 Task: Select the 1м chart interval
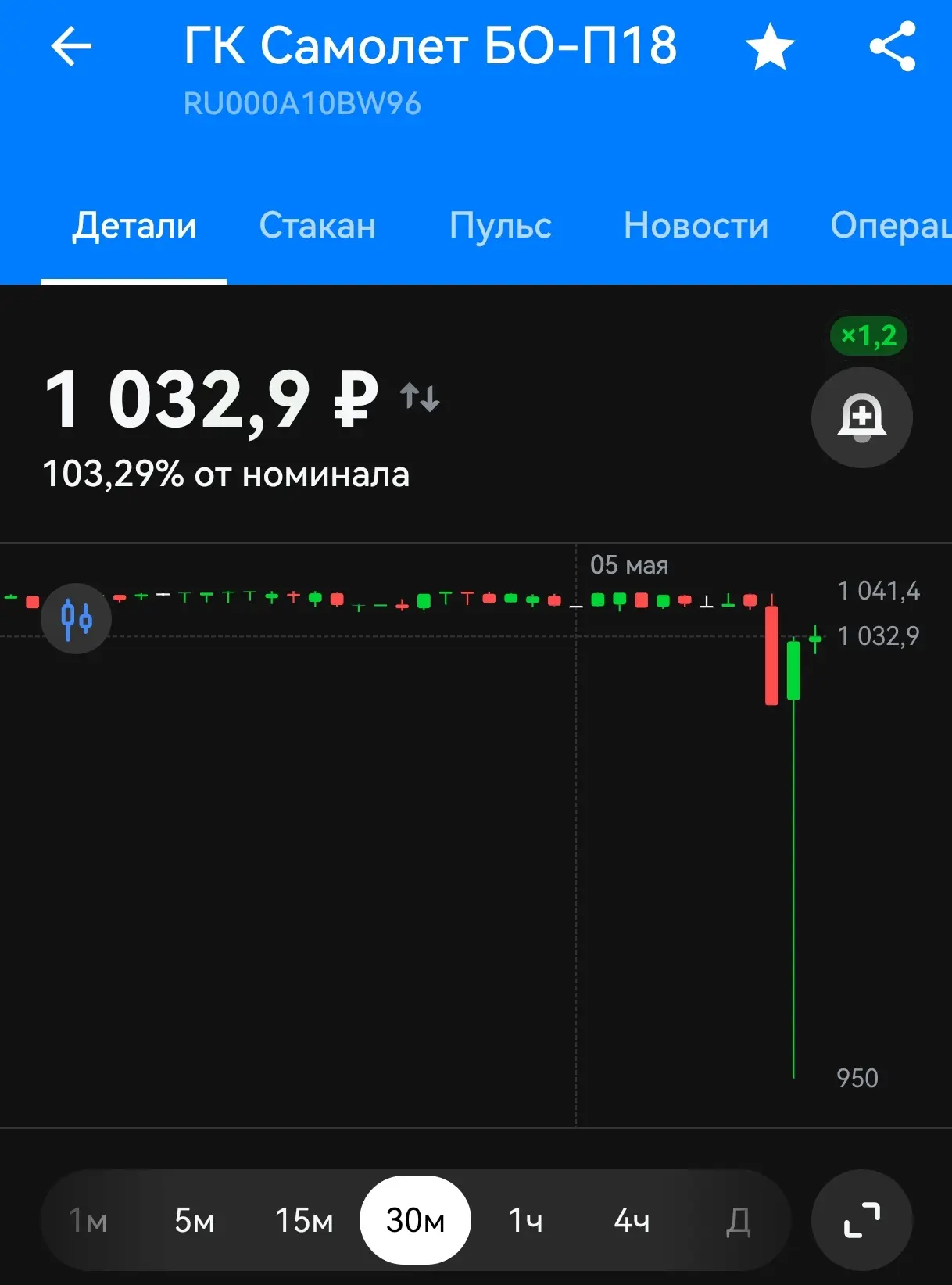tap(88, 1220)
